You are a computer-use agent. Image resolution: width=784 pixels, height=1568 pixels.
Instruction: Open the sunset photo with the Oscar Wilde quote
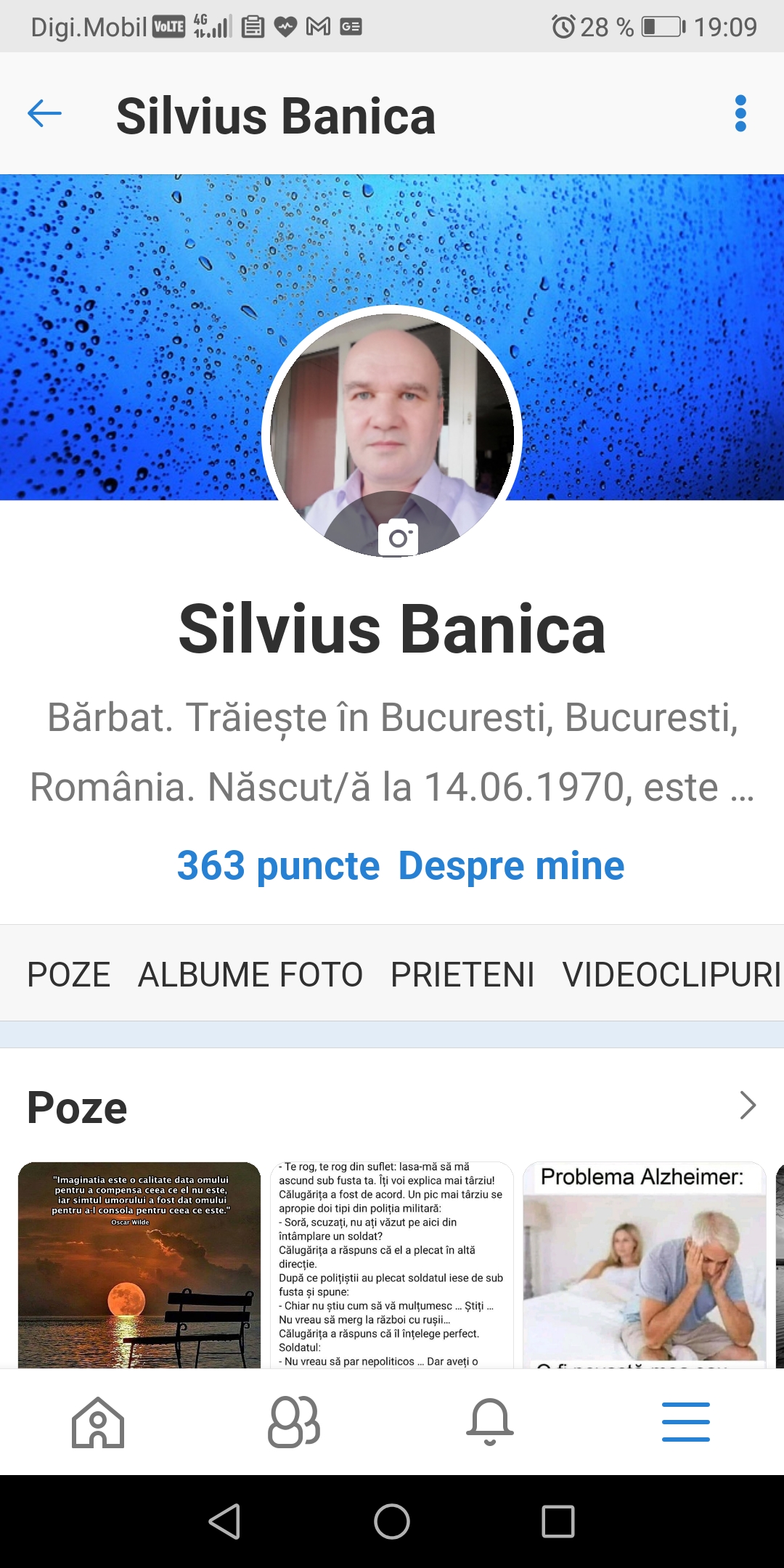point(139,1265)
